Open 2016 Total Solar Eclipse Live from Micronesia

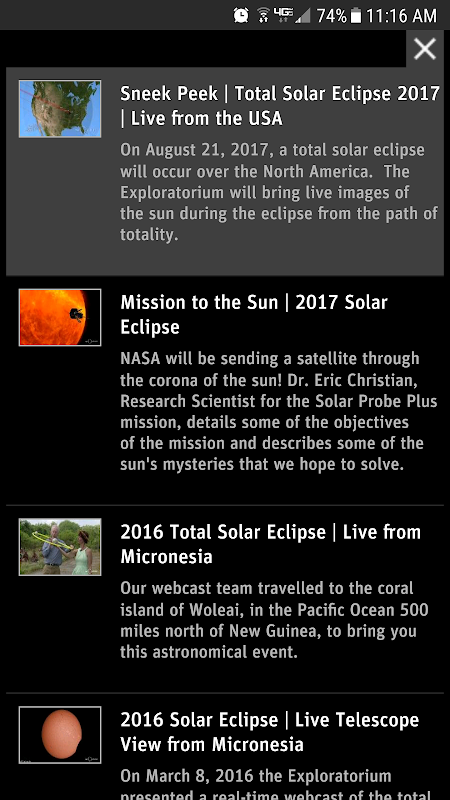[225, 599]
